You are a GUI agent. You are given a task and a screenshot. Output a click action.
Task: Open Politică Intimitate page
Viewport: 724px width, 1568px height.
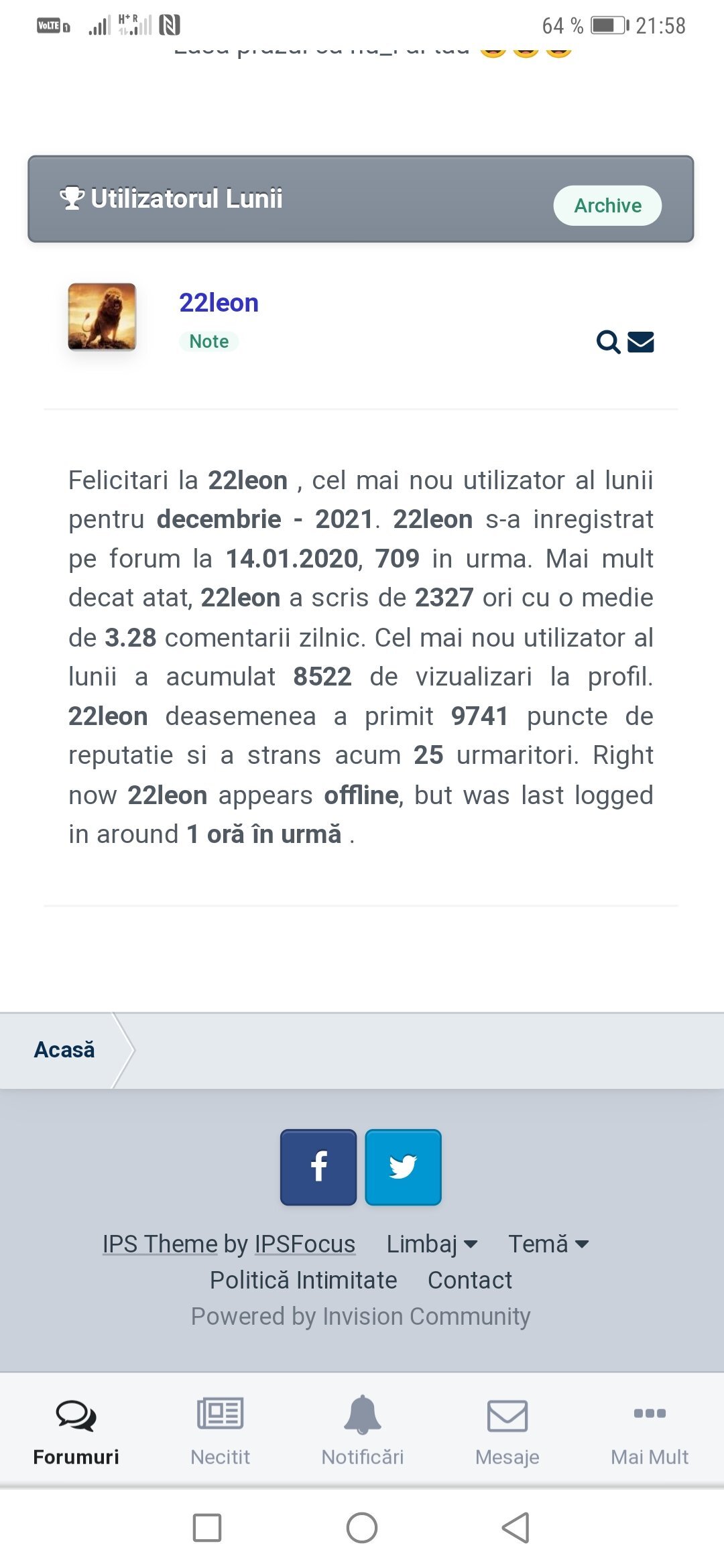pos(304,1280)
